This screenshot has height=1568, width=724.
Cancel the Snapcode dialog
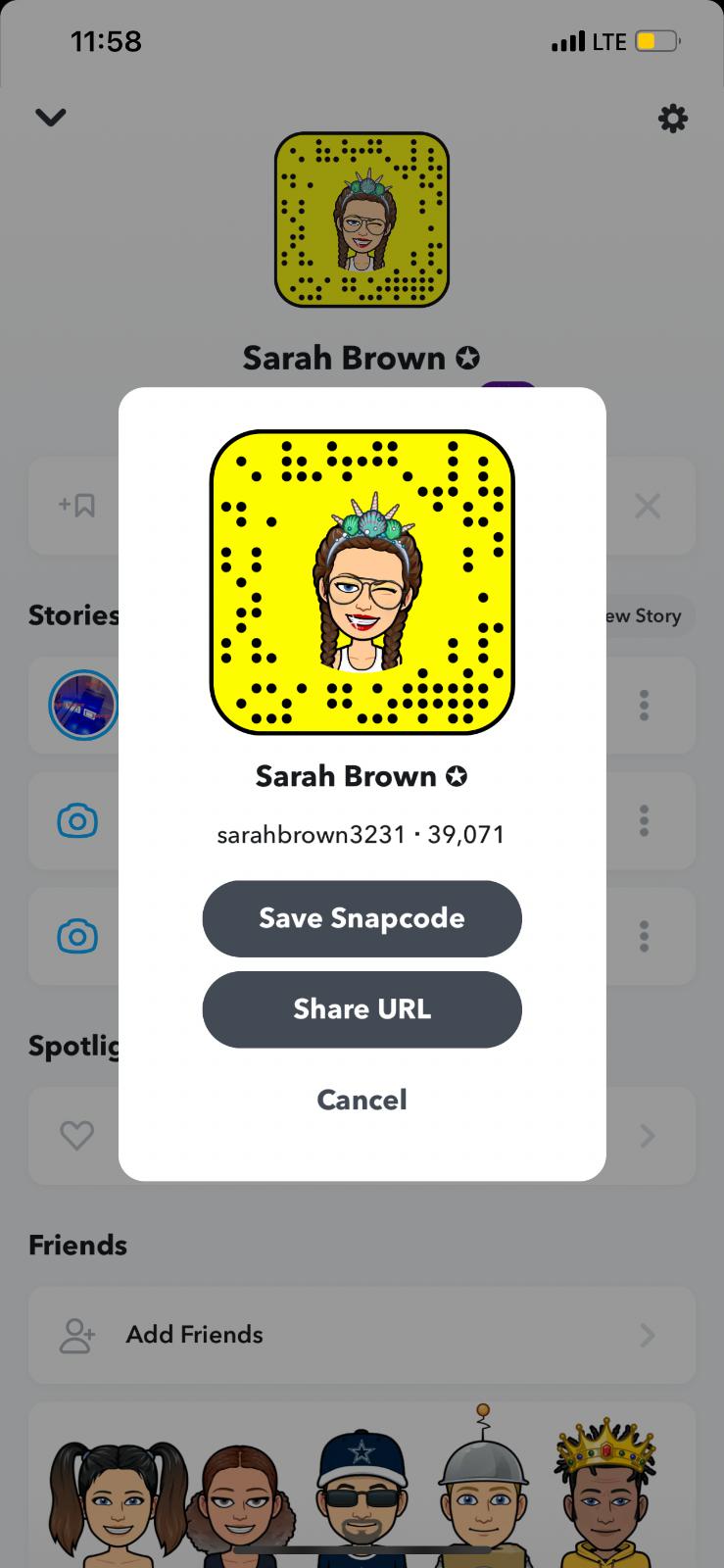point(362,1100)
